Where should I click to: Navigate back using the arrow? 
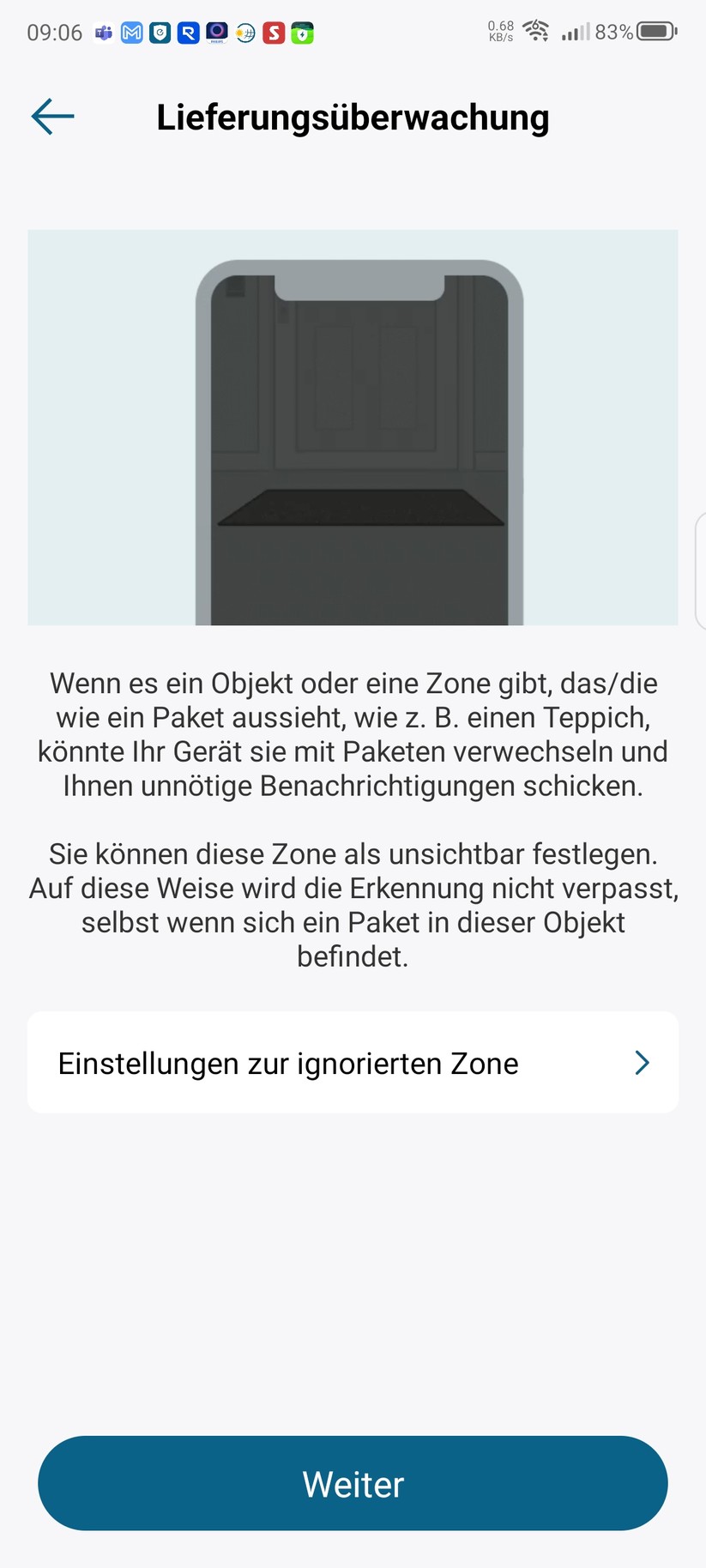coord(51,117)
